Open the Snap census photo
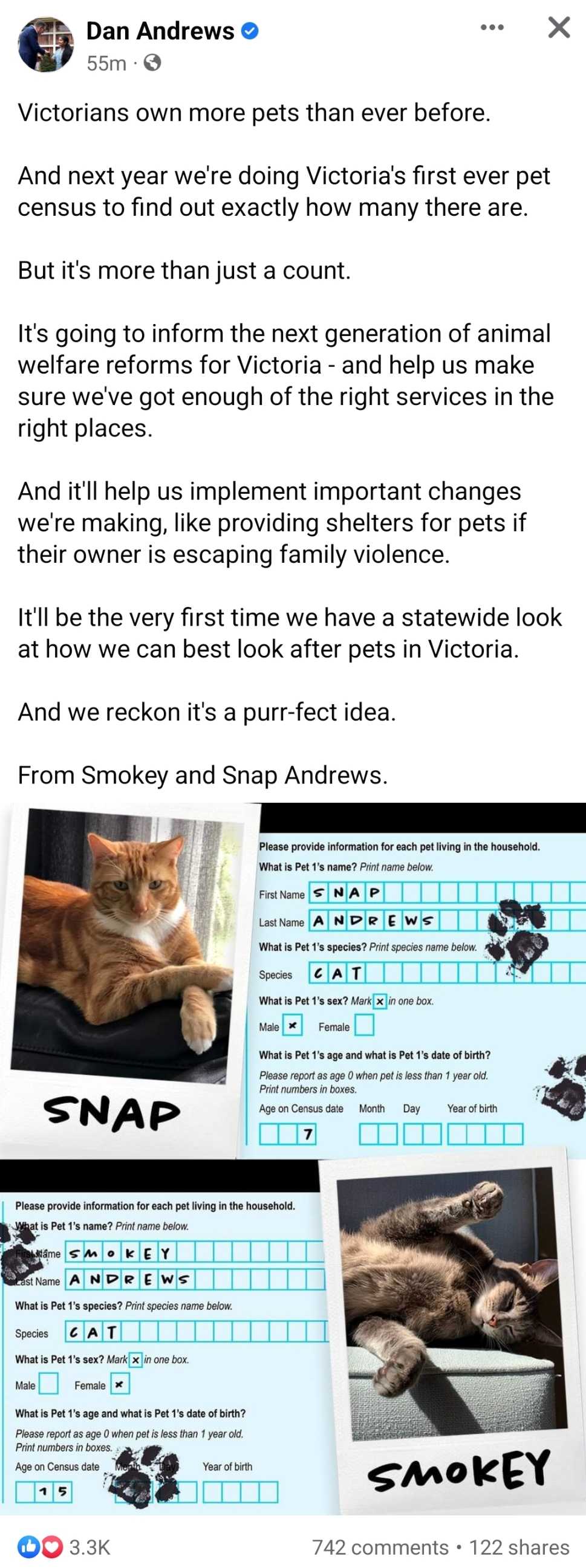This screenshot has height=1568, width=586. (x=292, y=980)
